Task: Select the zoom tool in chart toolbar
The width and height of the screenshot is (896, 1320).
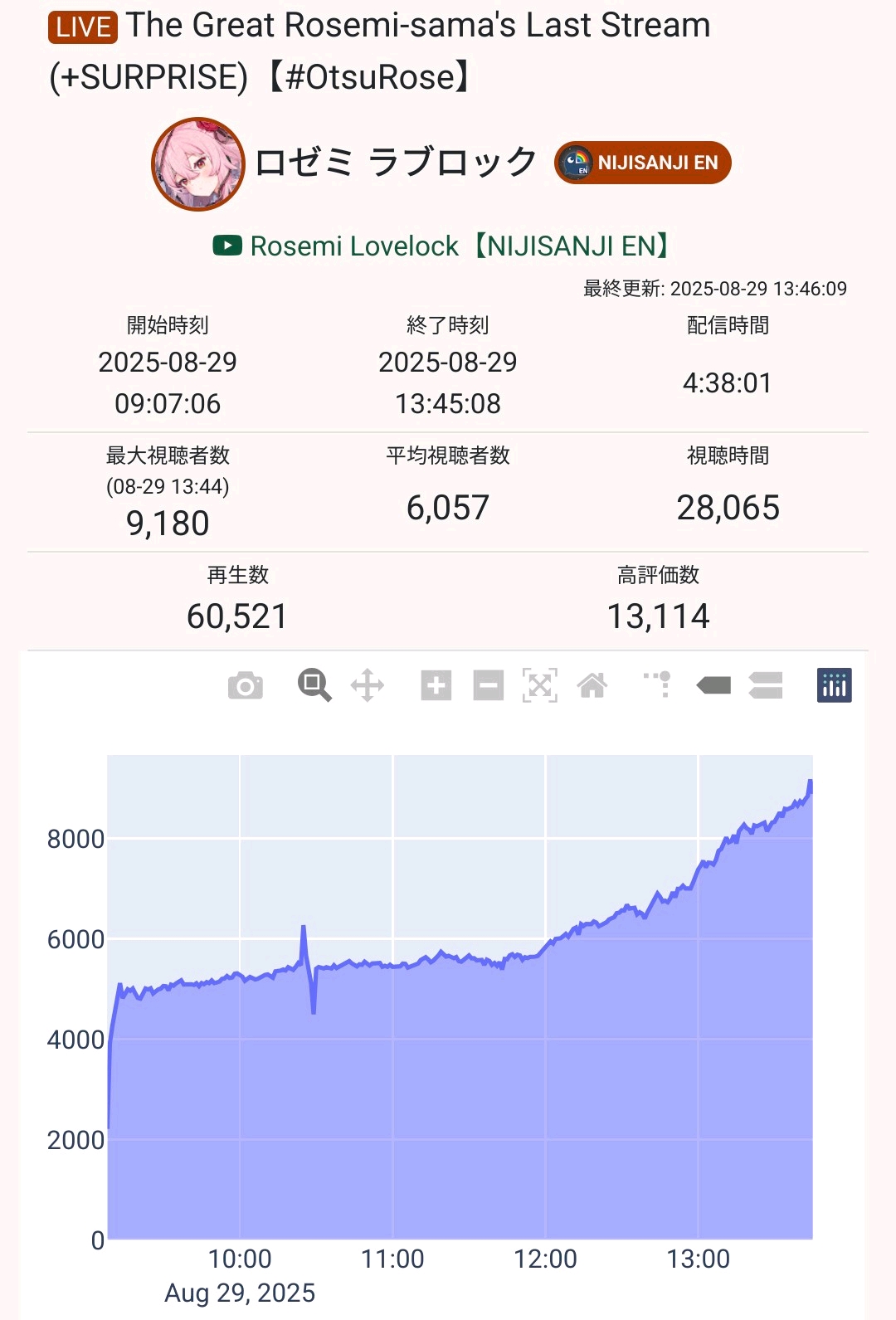Action: 314,686
